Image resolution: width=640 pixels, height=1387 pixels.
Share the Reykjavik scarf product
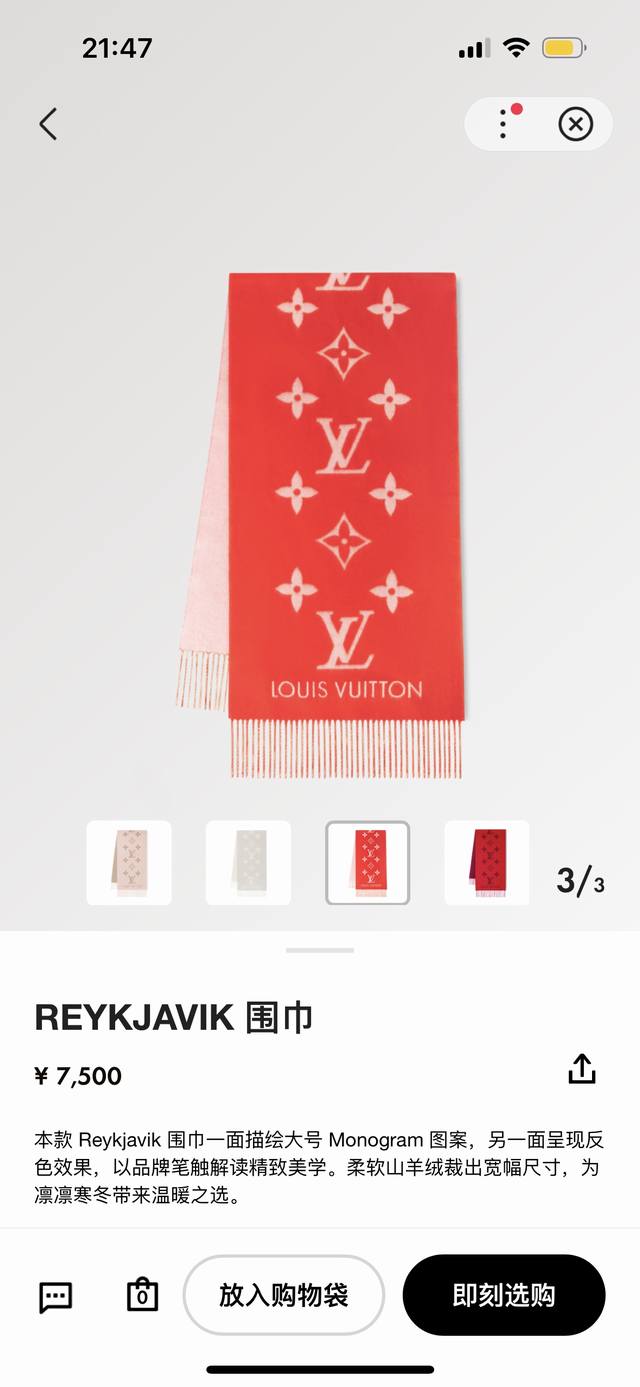pos(581,1069)
